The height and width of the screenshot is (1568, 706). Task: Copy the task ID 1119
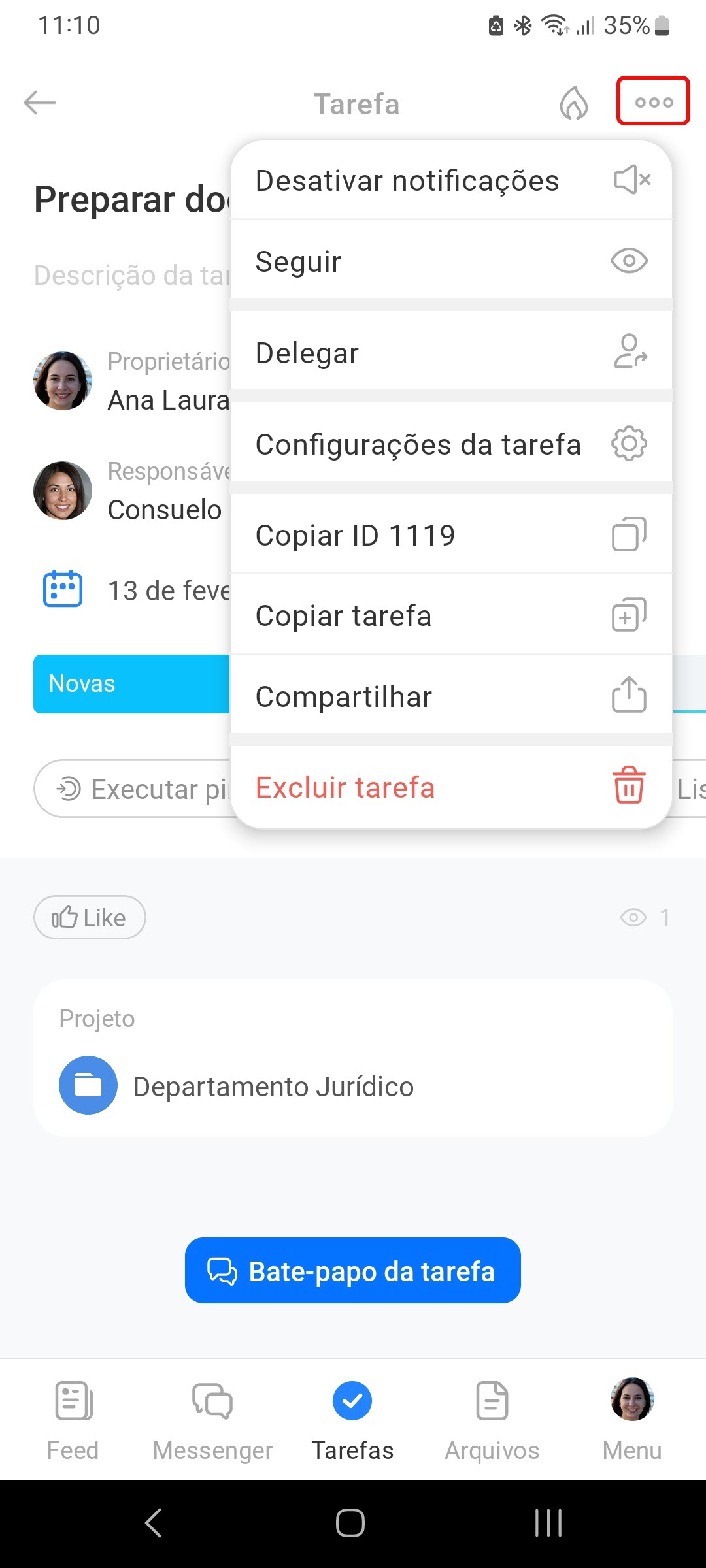click(451, 535)
